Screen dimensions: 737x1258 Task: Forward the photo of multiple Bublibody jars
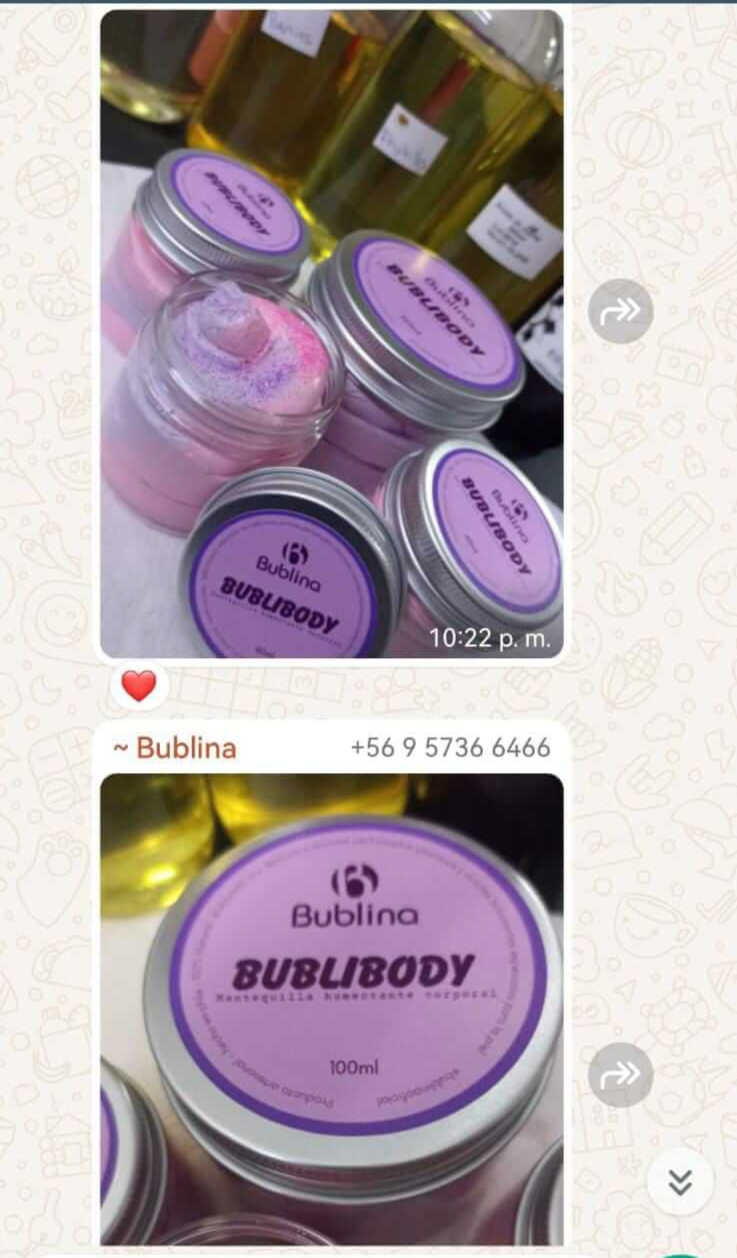coord(620,311)
